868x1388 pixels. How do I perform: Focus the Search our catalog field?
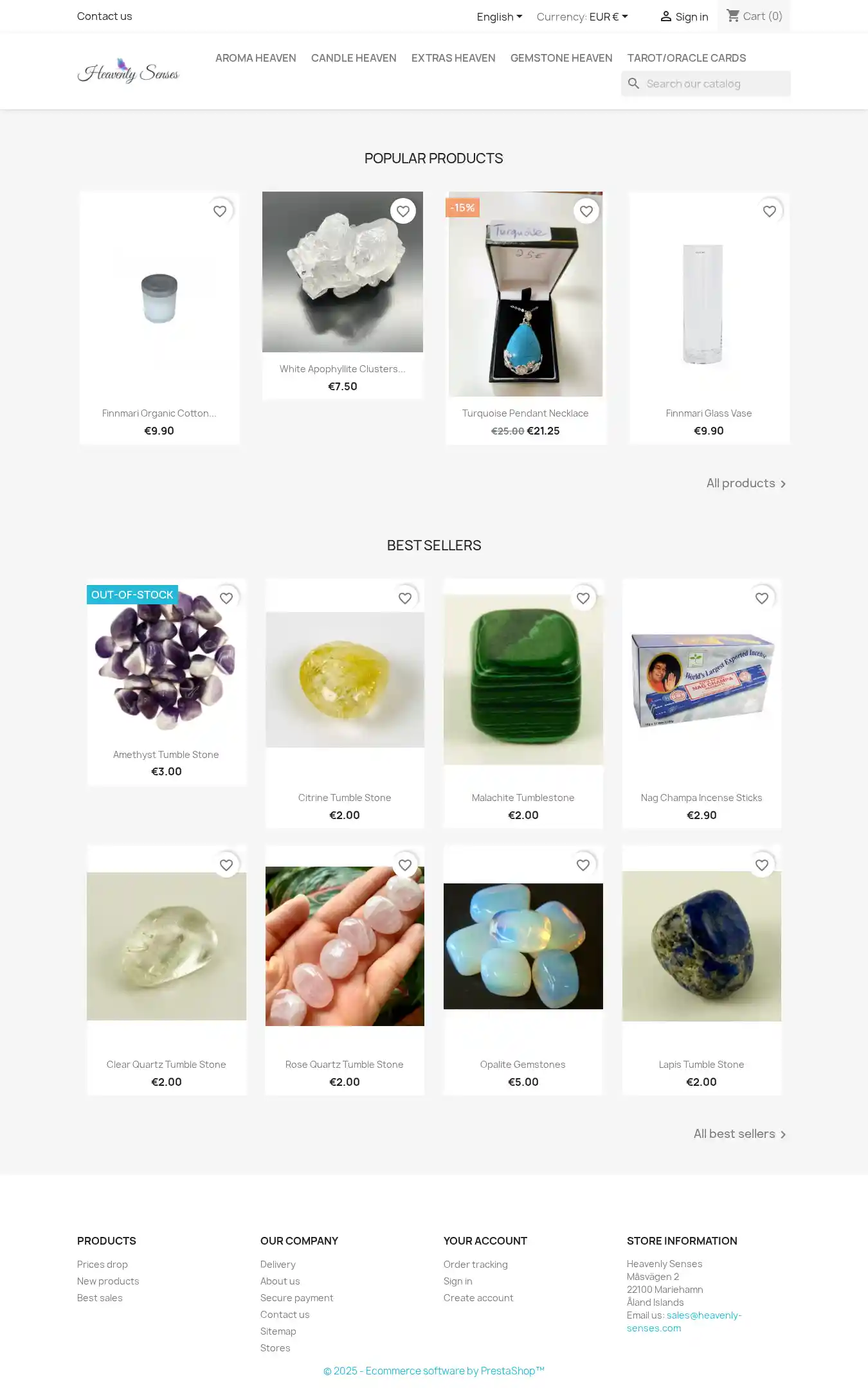714,84
